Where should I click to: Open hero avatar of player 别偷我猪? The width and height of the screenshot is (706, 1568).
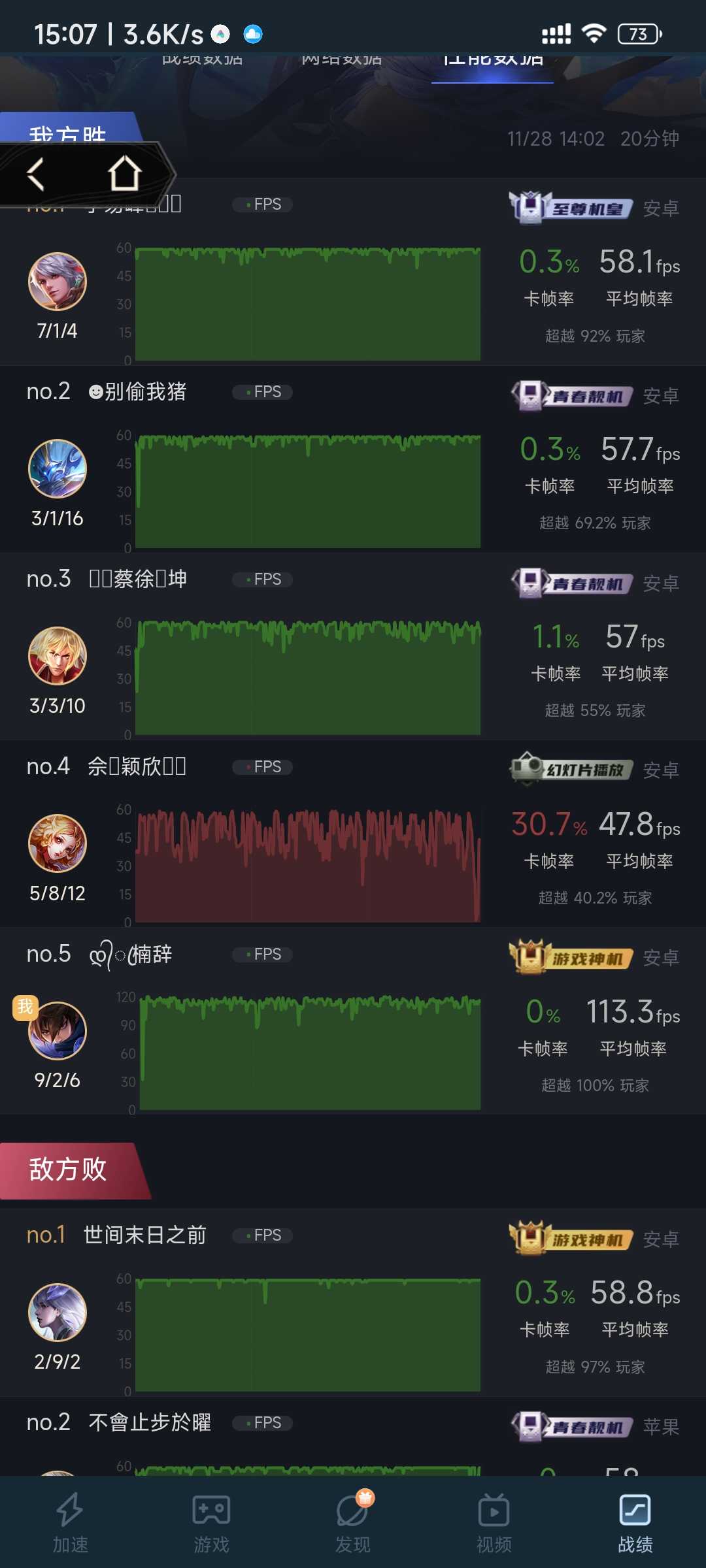58,468
